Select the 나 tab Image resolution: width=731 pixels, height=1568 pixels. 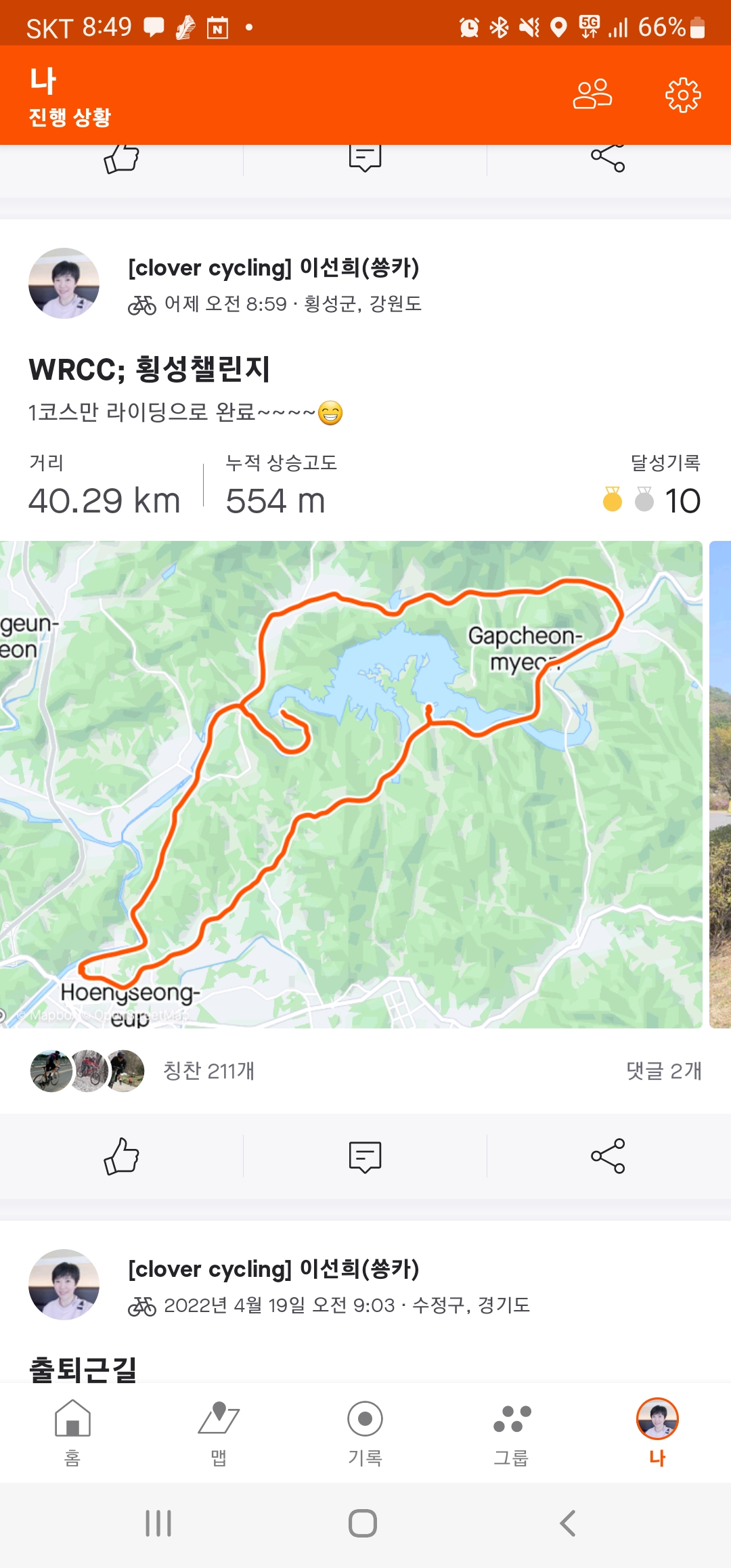657,1431
